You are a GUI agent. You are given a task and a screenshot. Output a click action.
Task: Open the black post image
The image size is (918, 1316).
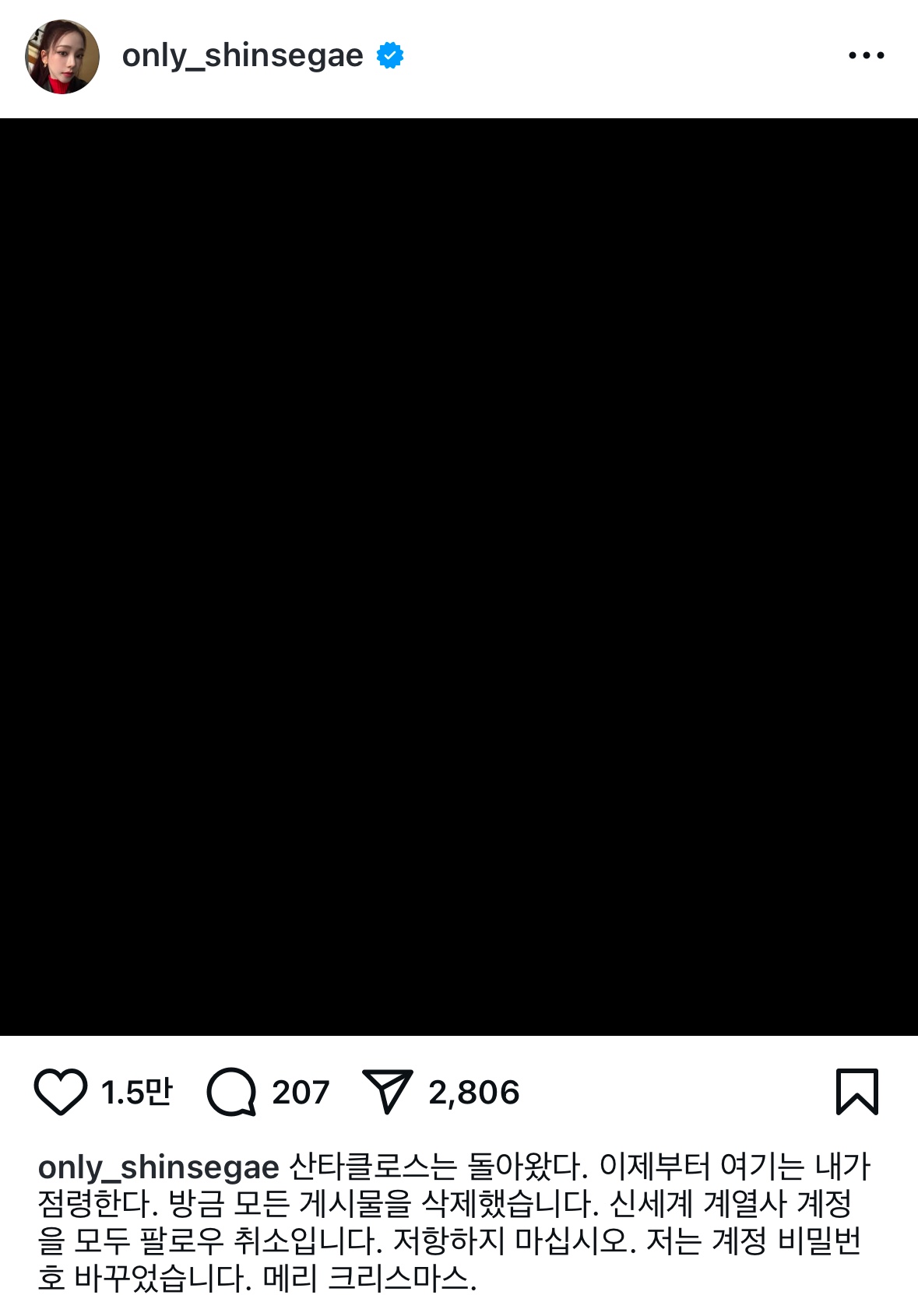459,577
